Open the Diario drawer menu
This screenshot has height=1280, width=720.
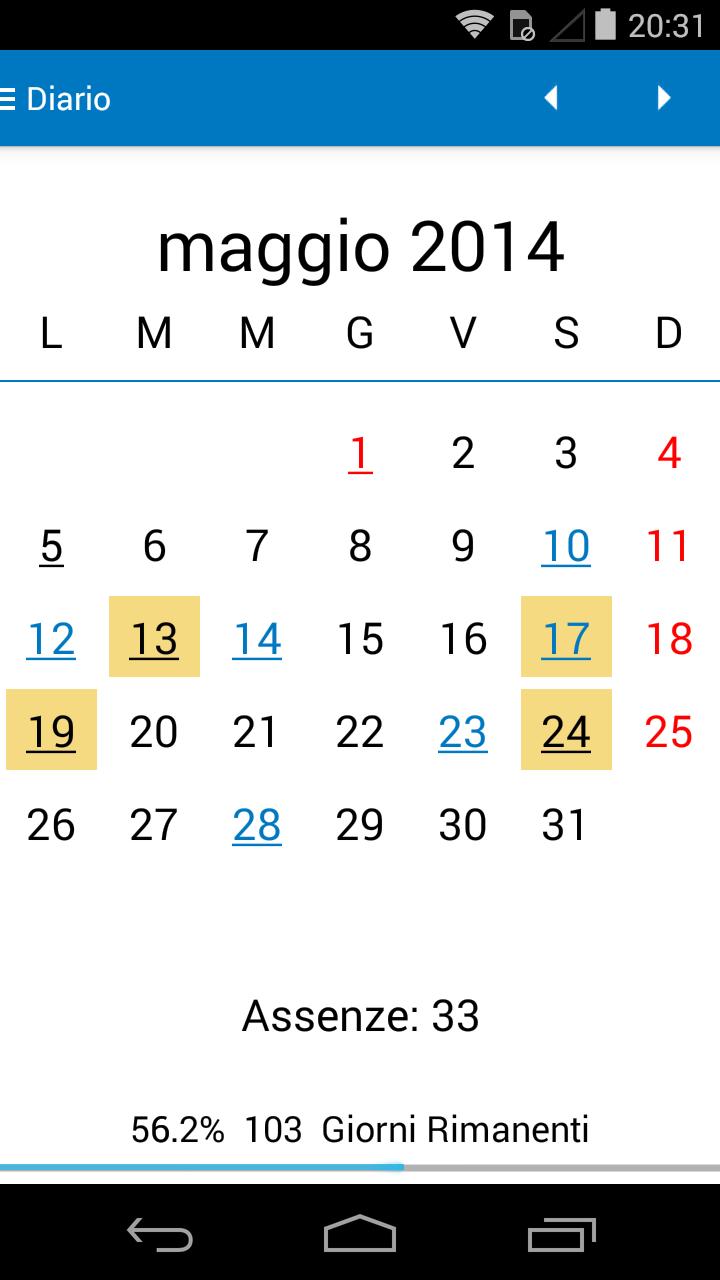coord(55,99)
